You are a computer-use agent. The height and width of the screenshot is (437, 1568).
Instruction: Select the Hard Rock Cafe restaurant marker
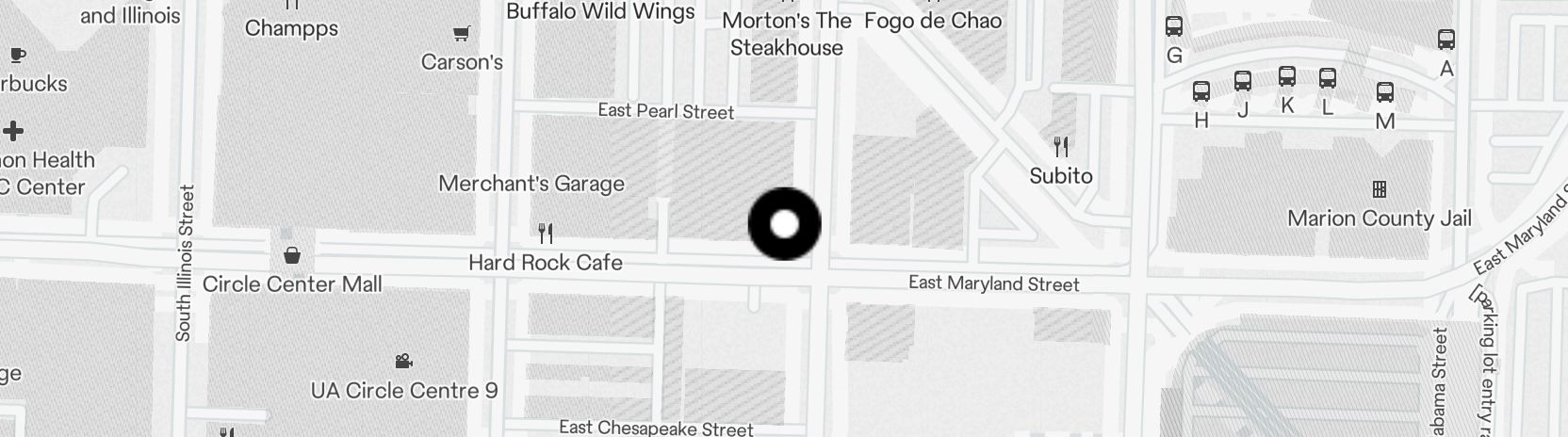click(546, 233)
